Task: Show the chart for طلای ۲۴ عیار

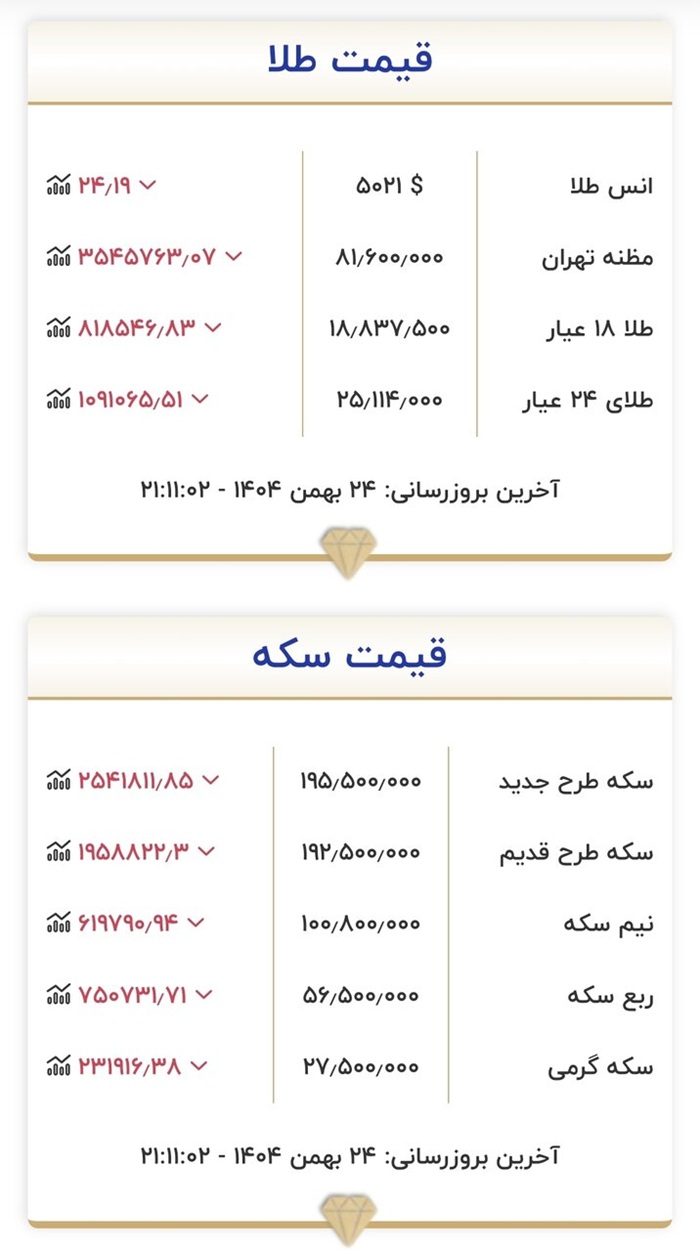Action: [58, 399]
